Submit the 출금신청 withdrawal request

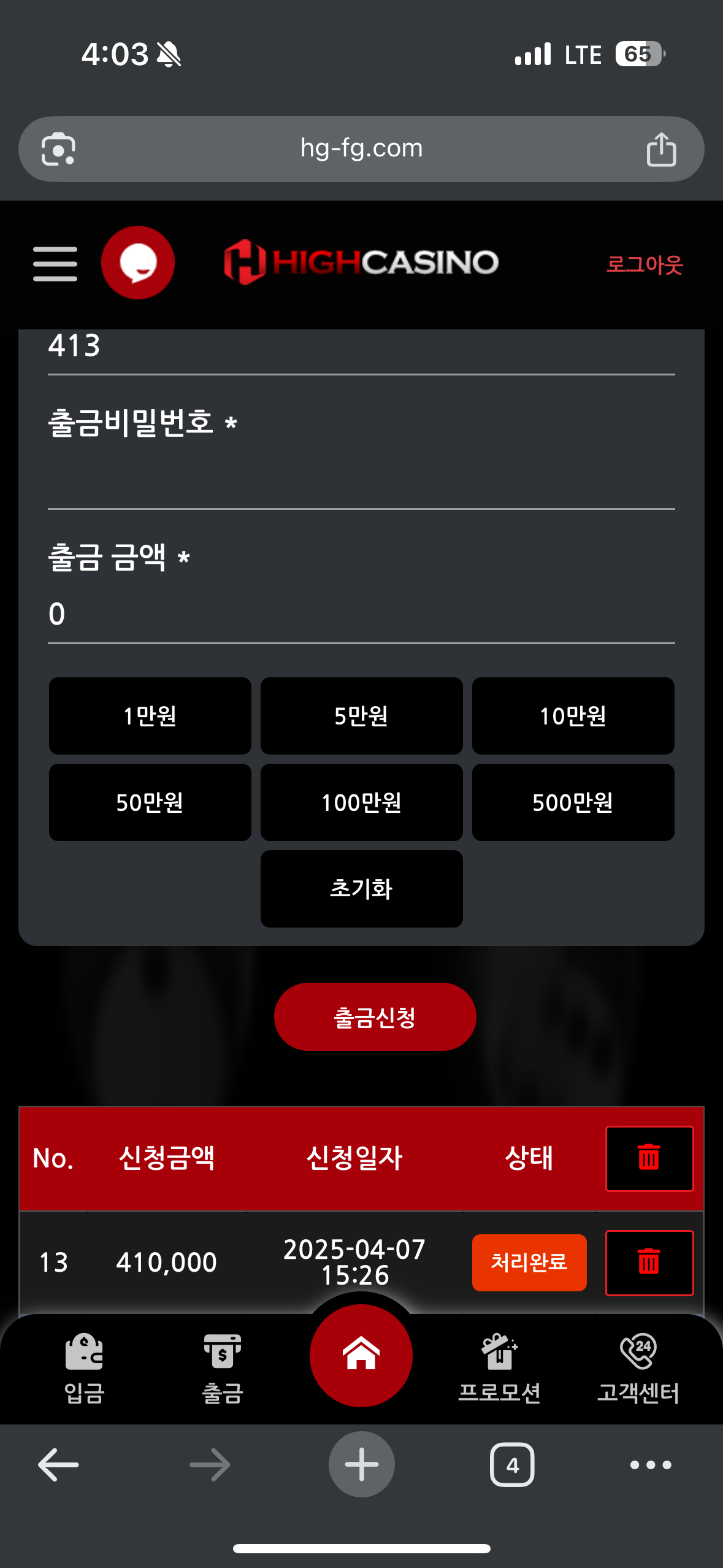click(375, 1017)
